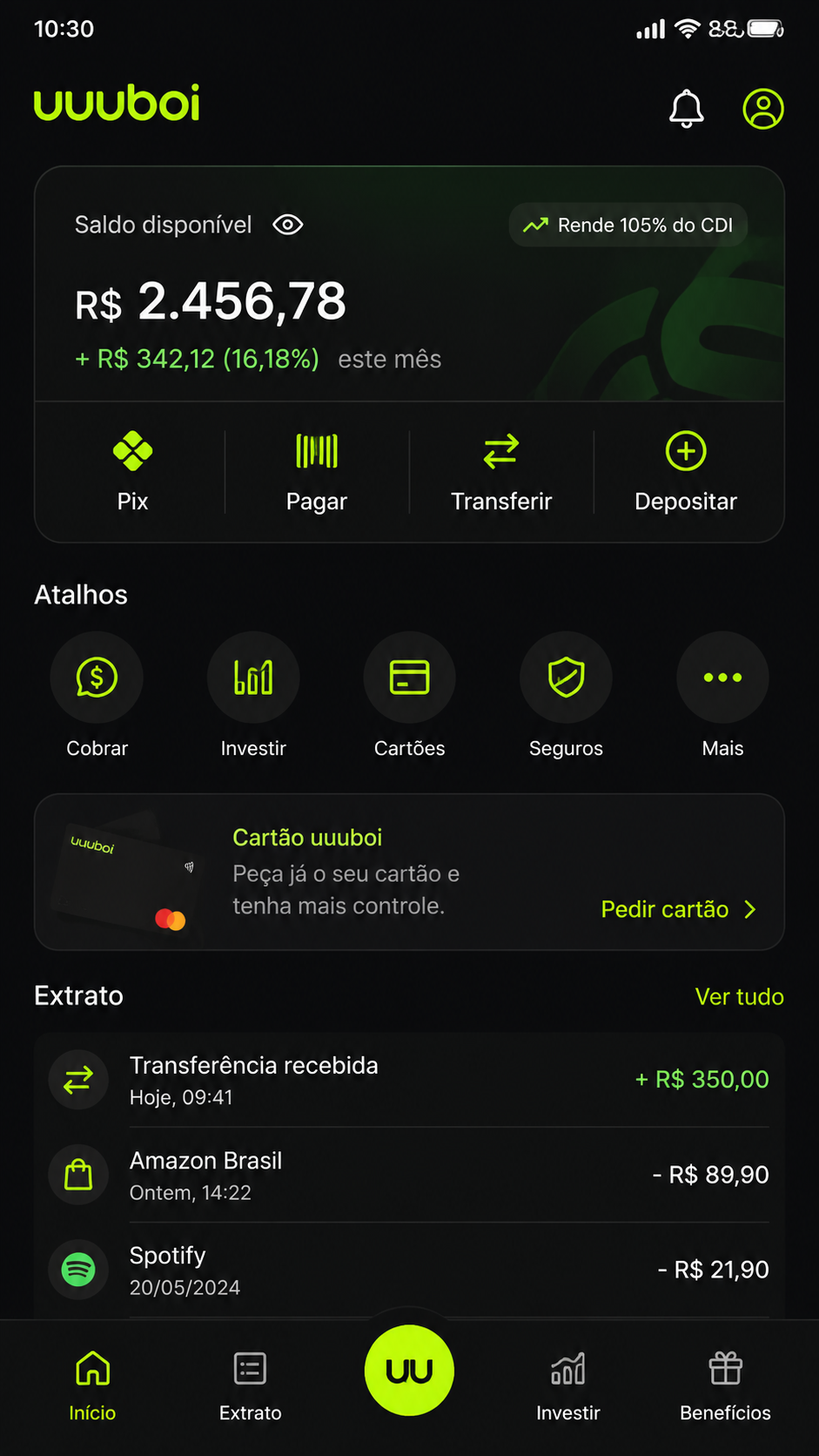Image resolution: width=819 pixels, height=1456 pixels.
Task: Go to the Benefícios tab
Action: point(725,1386)
